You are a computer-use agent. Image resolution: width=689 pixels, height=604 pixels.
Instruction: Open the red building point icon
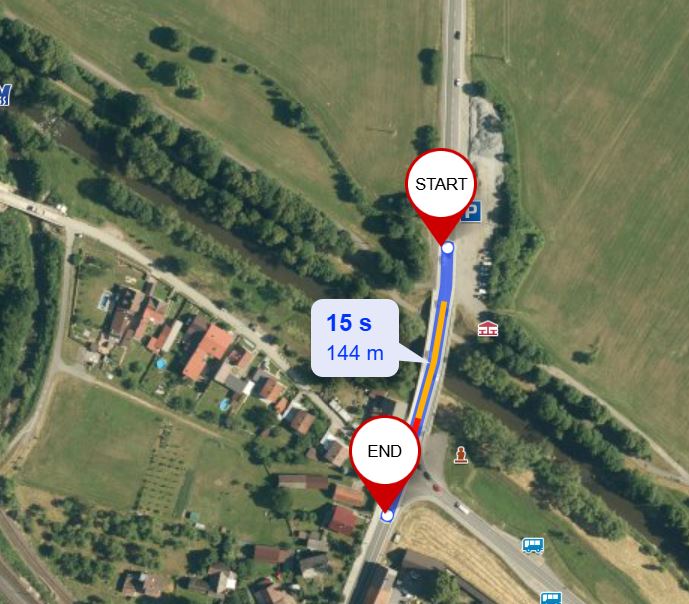point(488,328)
